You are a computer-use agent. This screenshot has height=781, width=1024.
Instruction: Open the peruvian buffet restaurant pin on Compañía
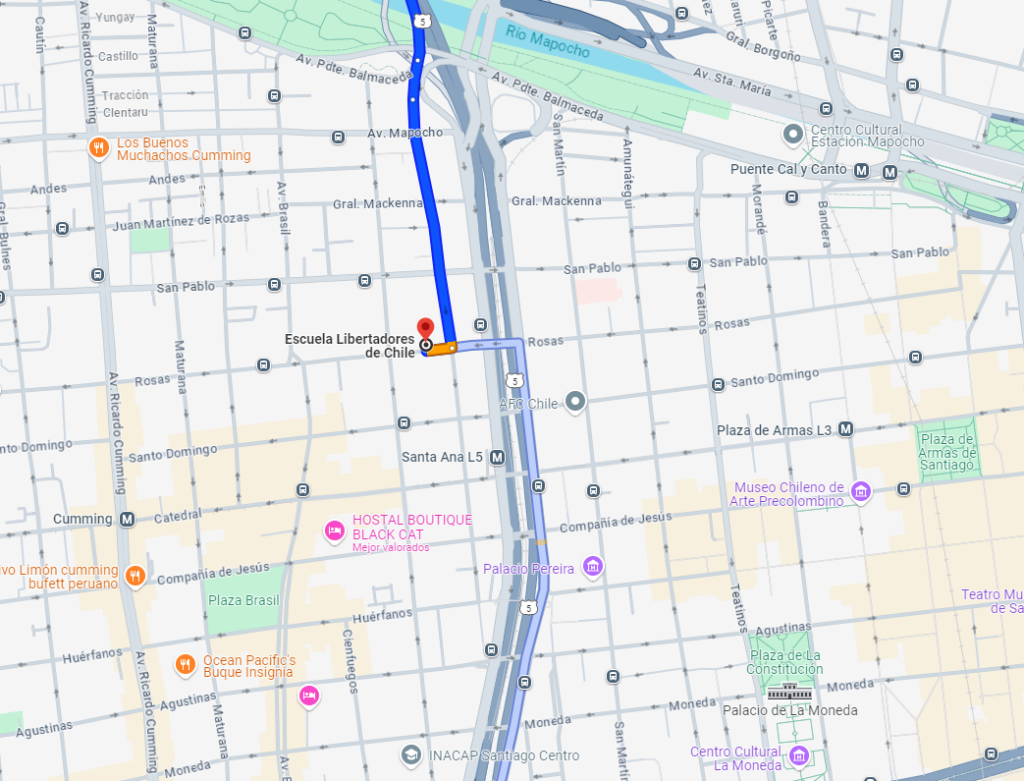click(136, 575)
